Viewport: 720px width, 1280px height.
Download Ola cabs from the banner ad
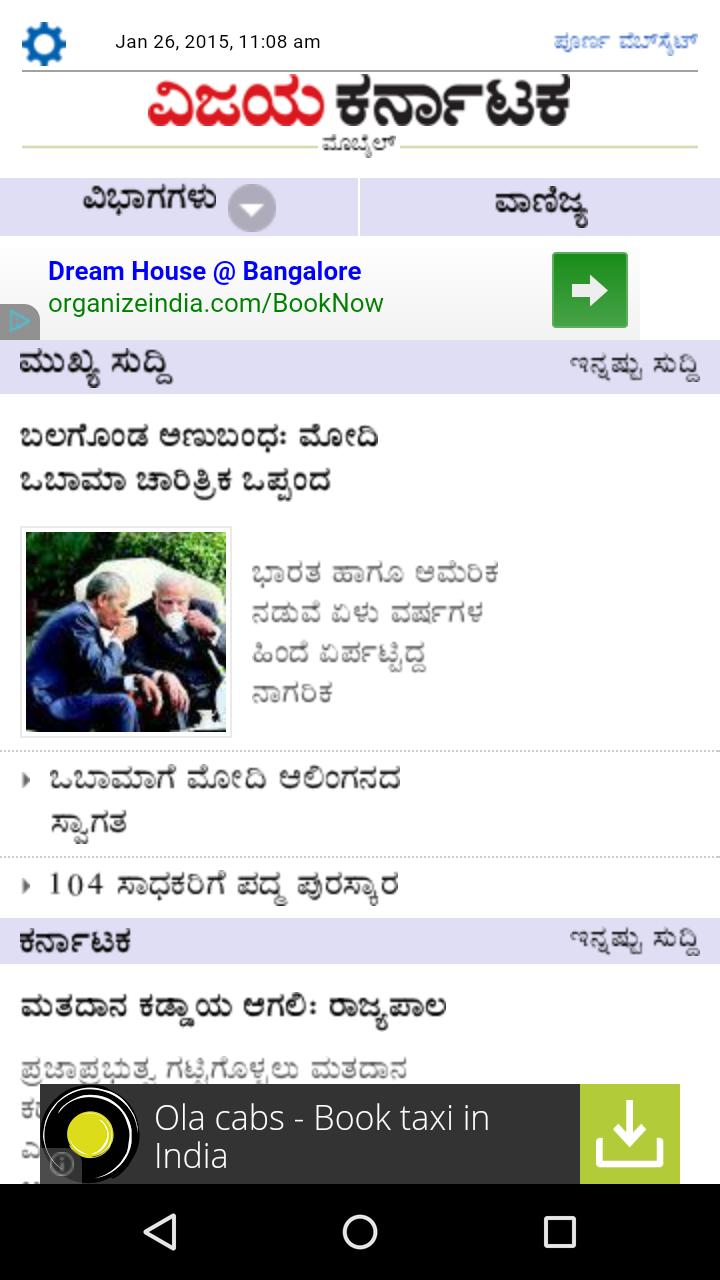point(629,1134)
